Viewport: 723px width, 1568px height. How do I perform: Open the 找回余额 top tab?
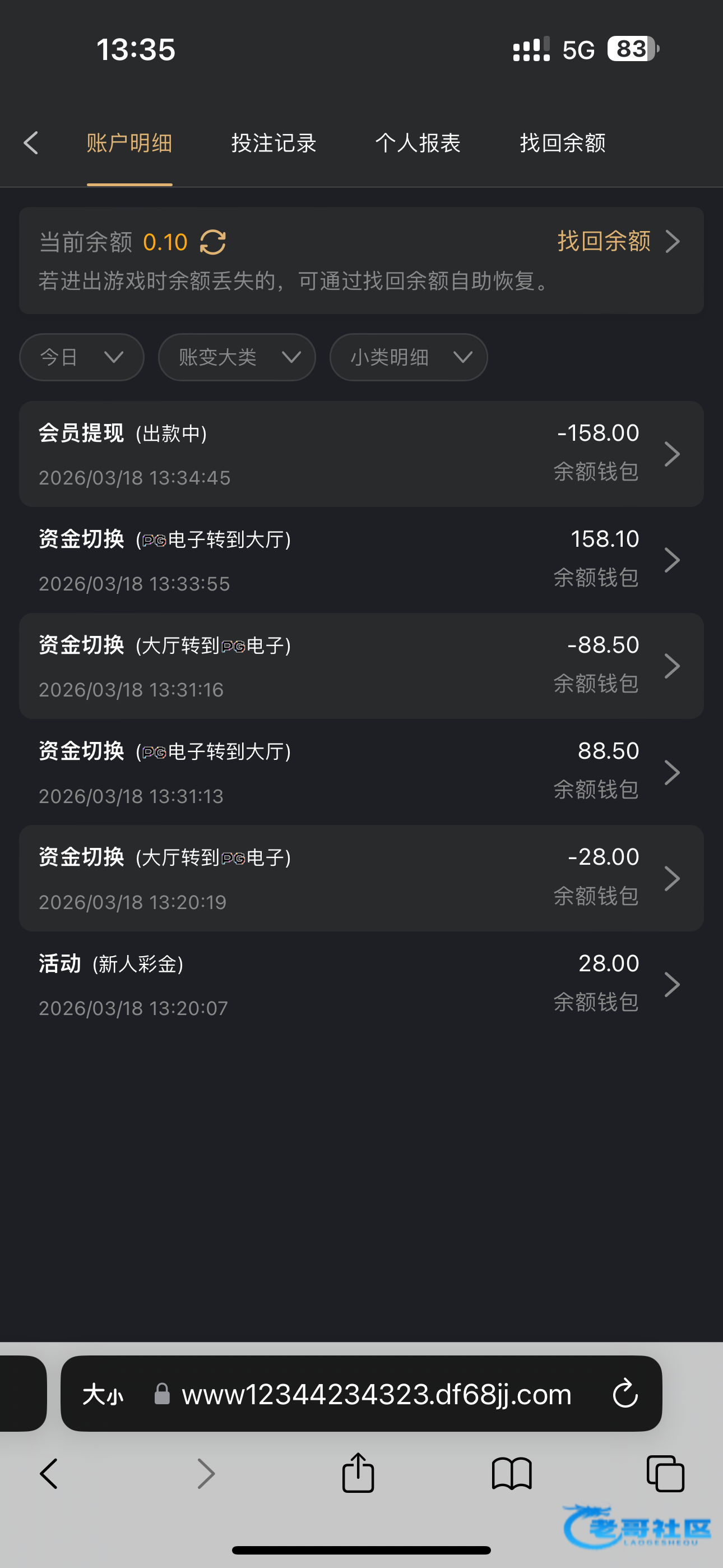pyautogui.click(x=563, y=143)
